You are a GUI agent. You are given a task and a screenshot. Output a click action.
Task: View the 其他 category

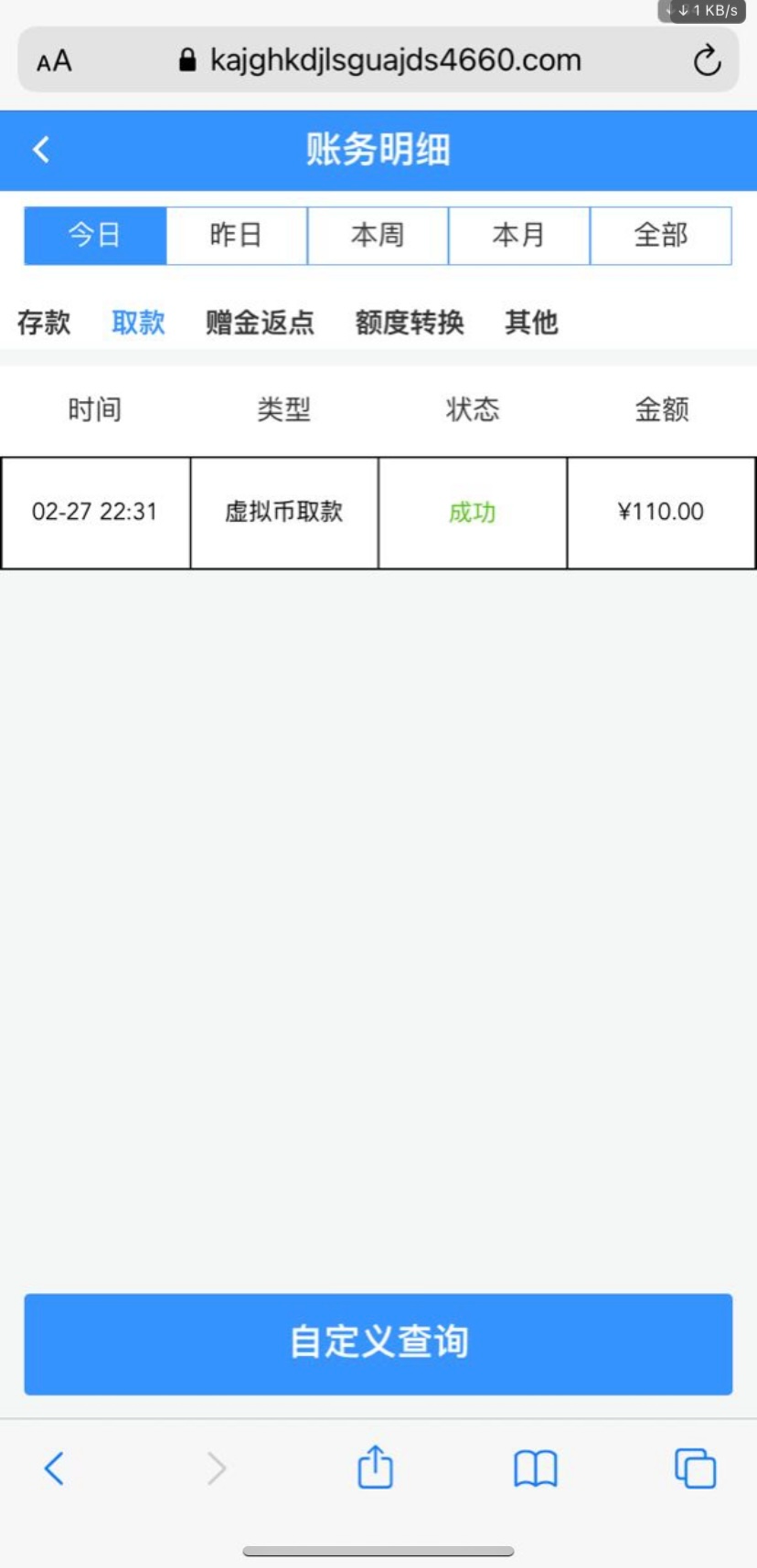click(x=531, y=323)
